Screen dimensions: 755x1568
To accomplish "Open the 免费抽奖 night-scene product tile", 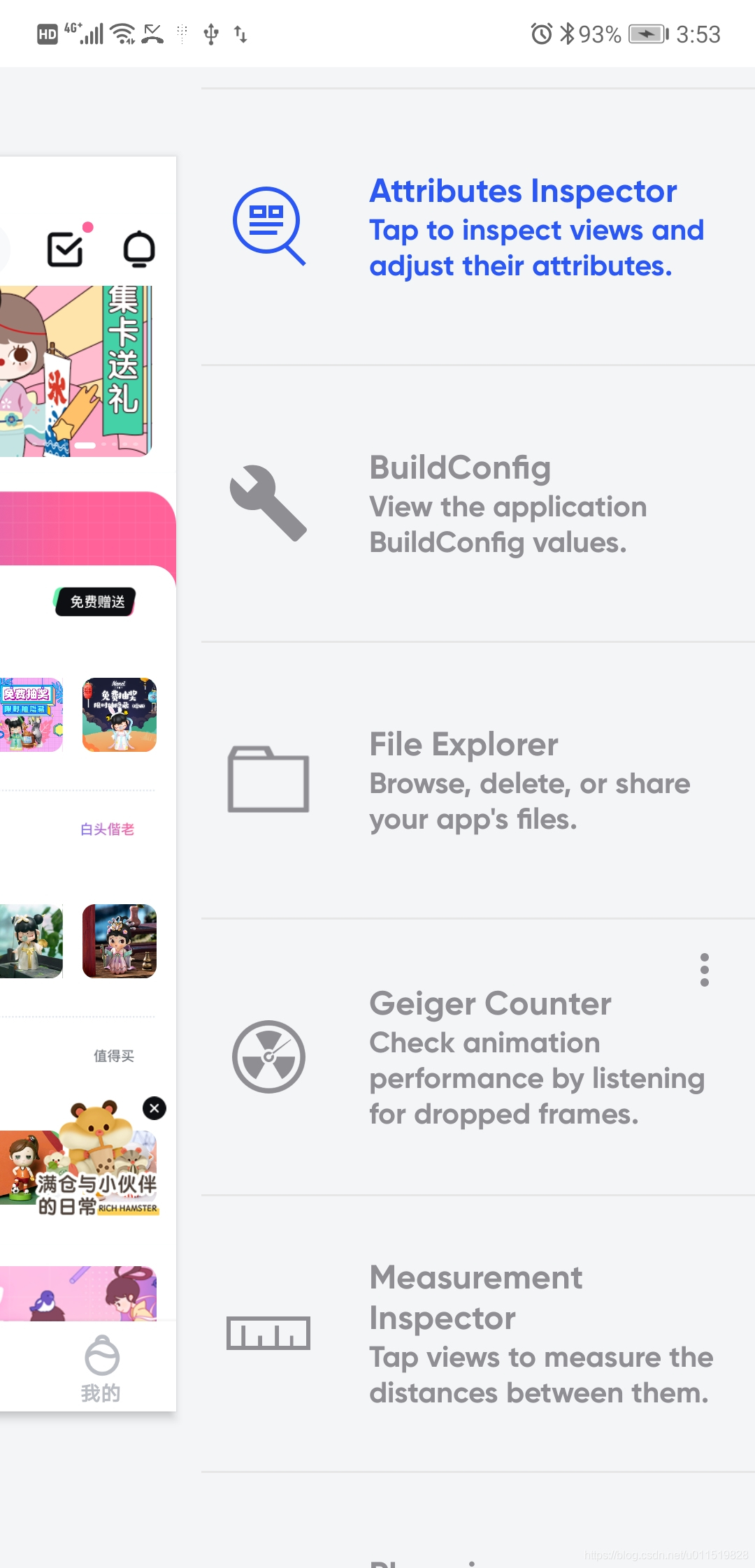I will tap(120, 715).
